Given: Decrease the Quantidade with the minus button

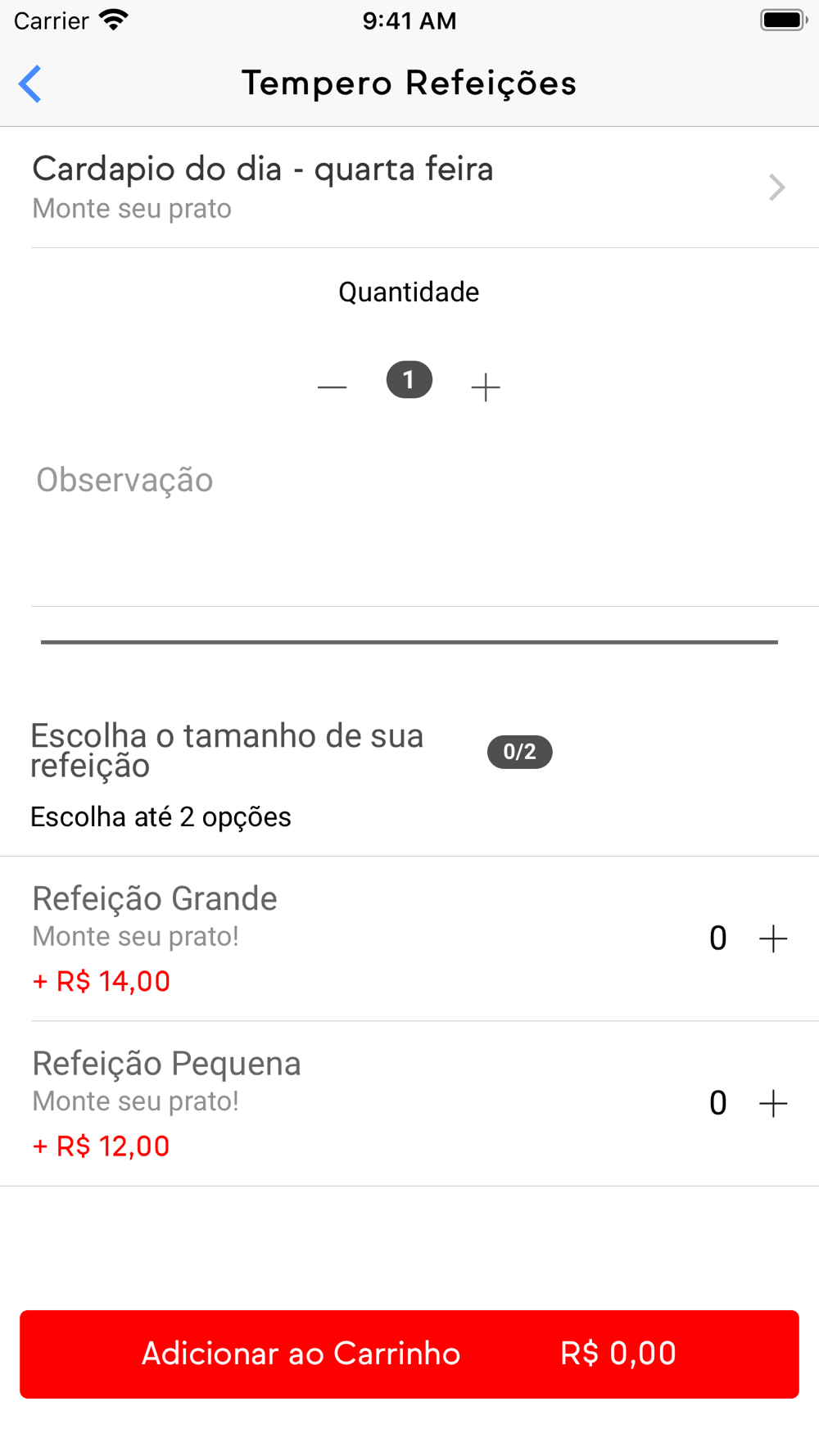Looking at the screenshot, I should pyautogui.click(x=332, y=387).
